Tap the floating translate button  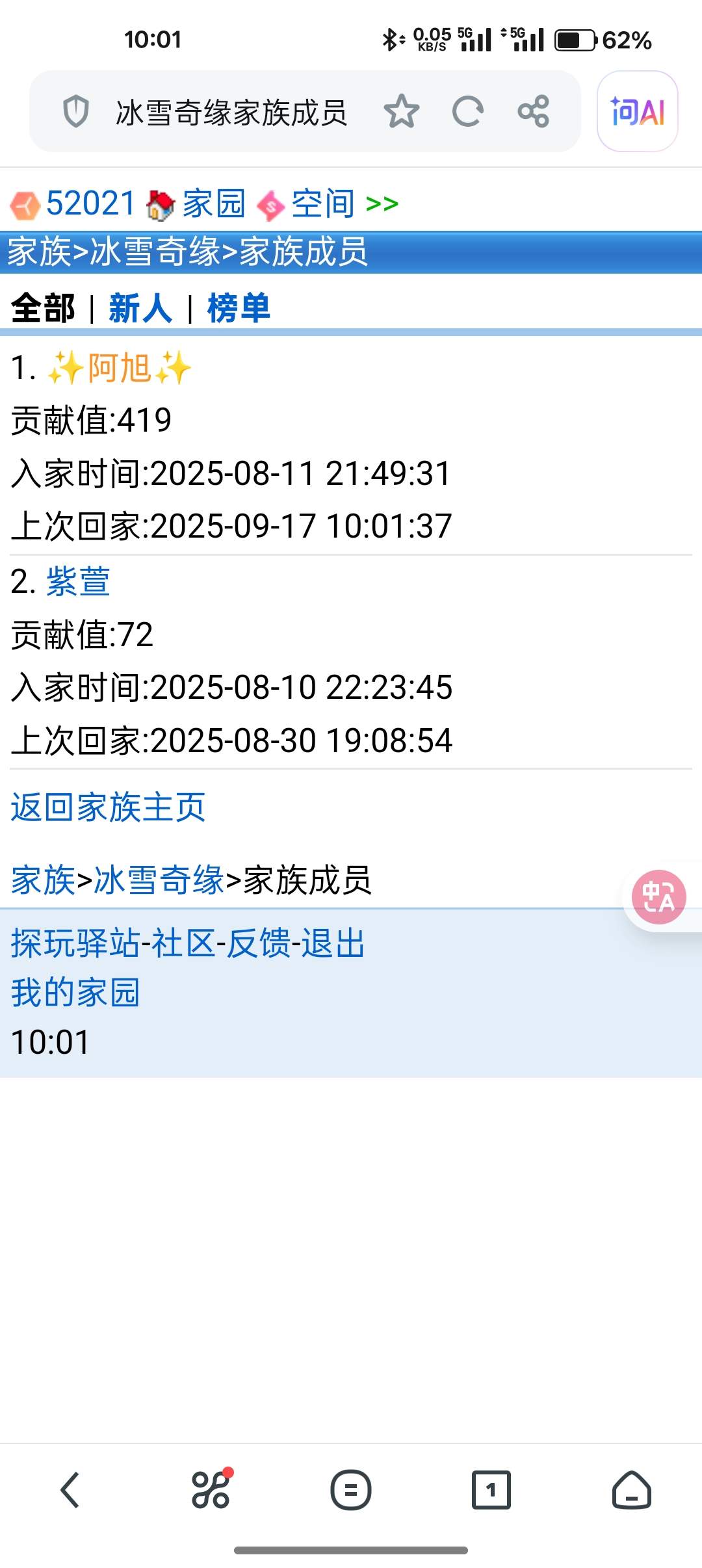658,897
